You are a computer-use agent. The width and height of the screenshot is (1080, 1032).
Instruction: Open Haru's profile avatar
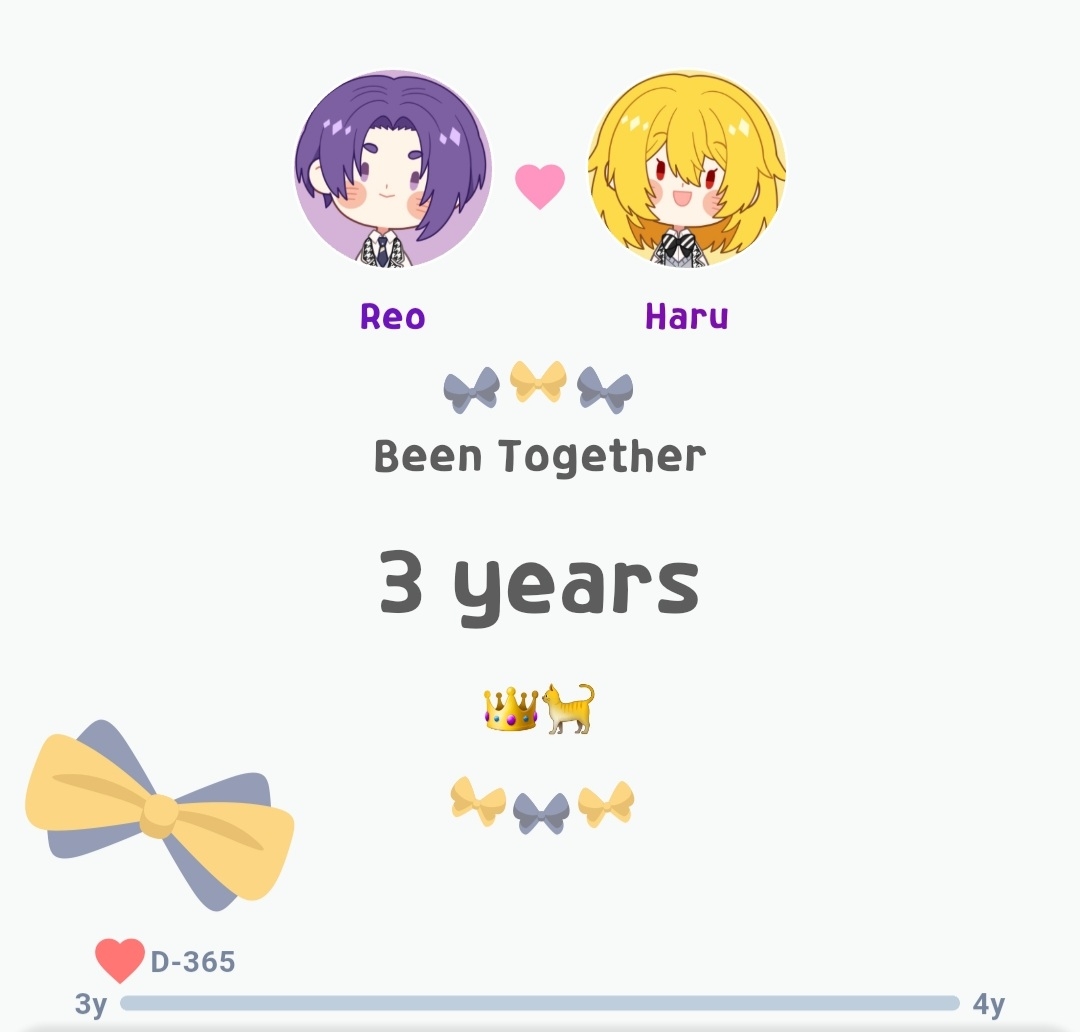tap(686, 168)
